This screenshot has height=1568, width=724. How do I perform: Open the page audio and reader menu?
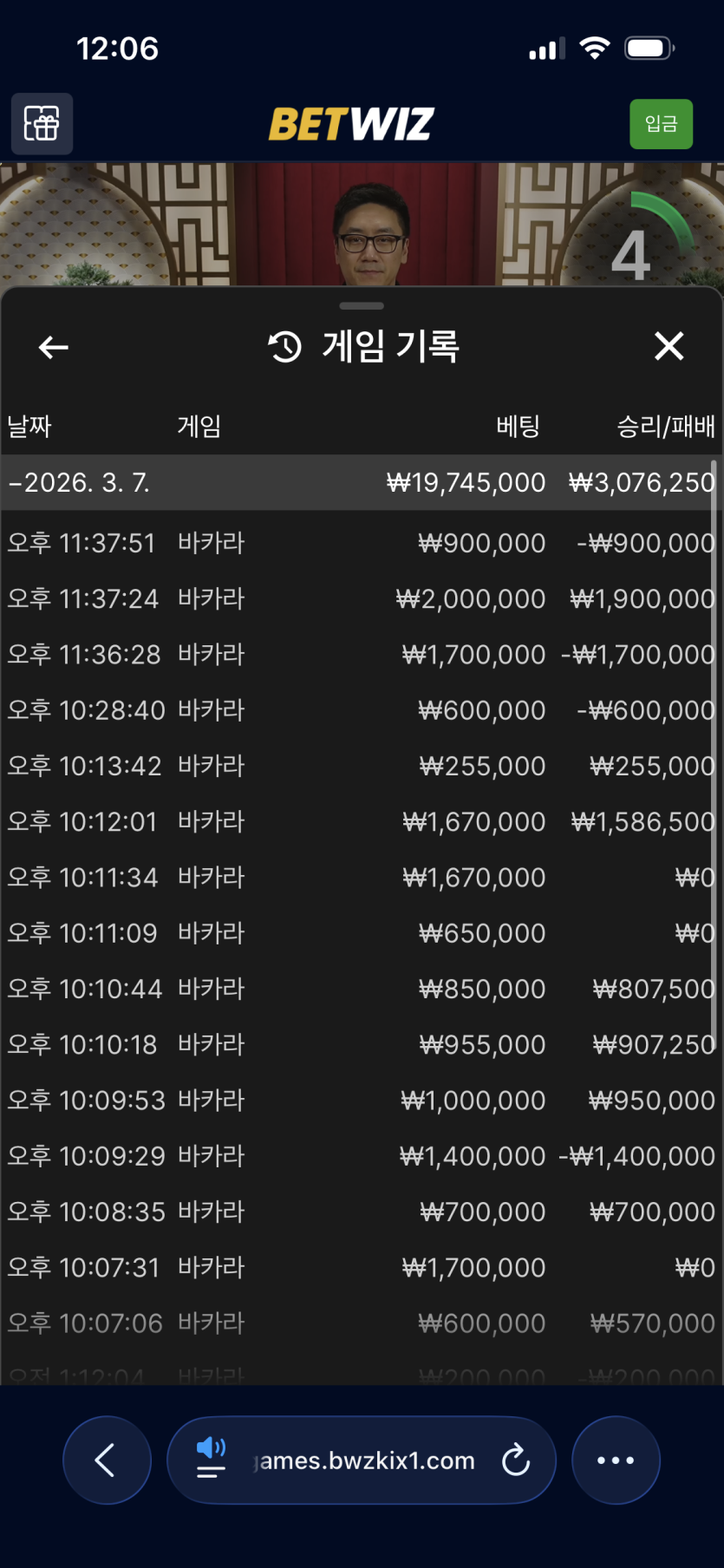pos(211,1459)
